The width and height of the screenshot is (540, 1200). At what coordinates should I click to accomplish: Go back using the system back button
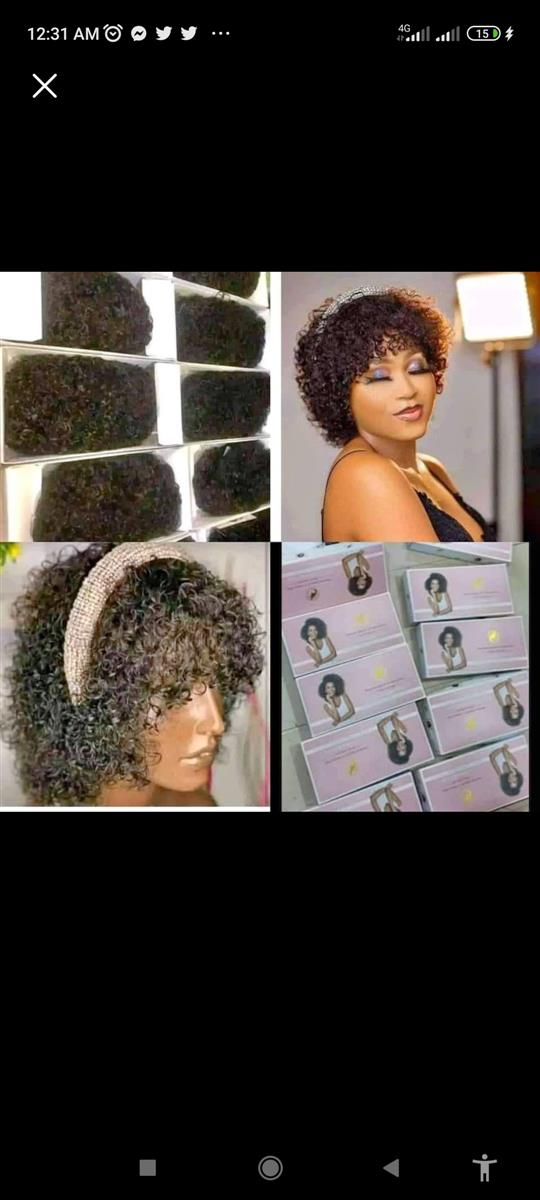coord(391,1167)
